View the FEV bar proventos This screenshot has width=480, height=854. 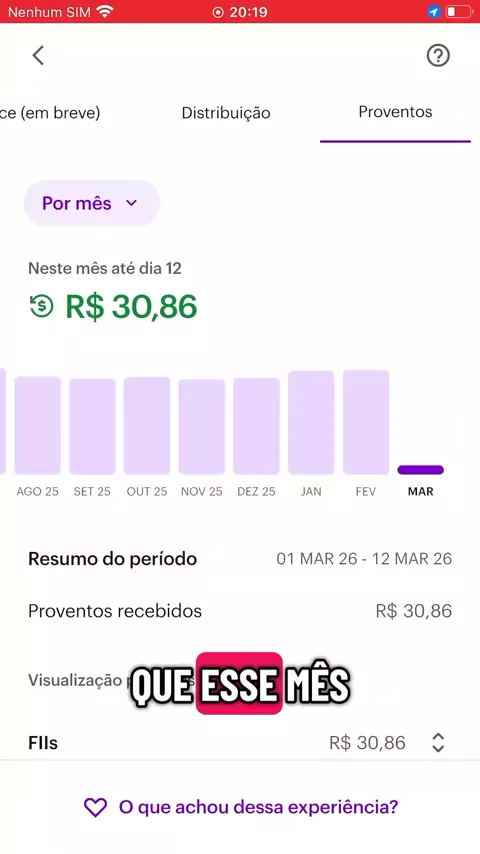[366, 422]
